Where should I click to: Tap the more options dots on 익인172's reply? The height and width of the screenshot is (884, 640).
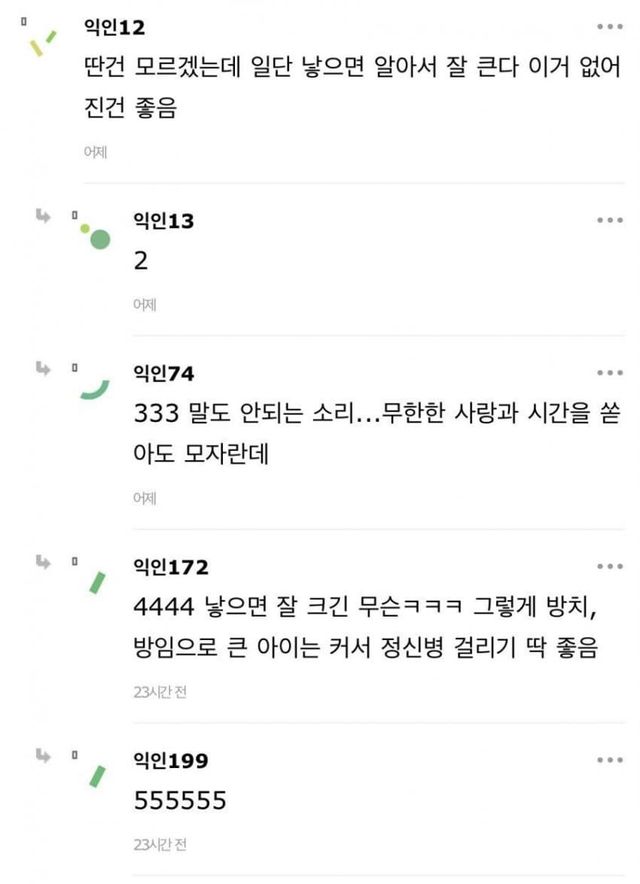point(609,566)
